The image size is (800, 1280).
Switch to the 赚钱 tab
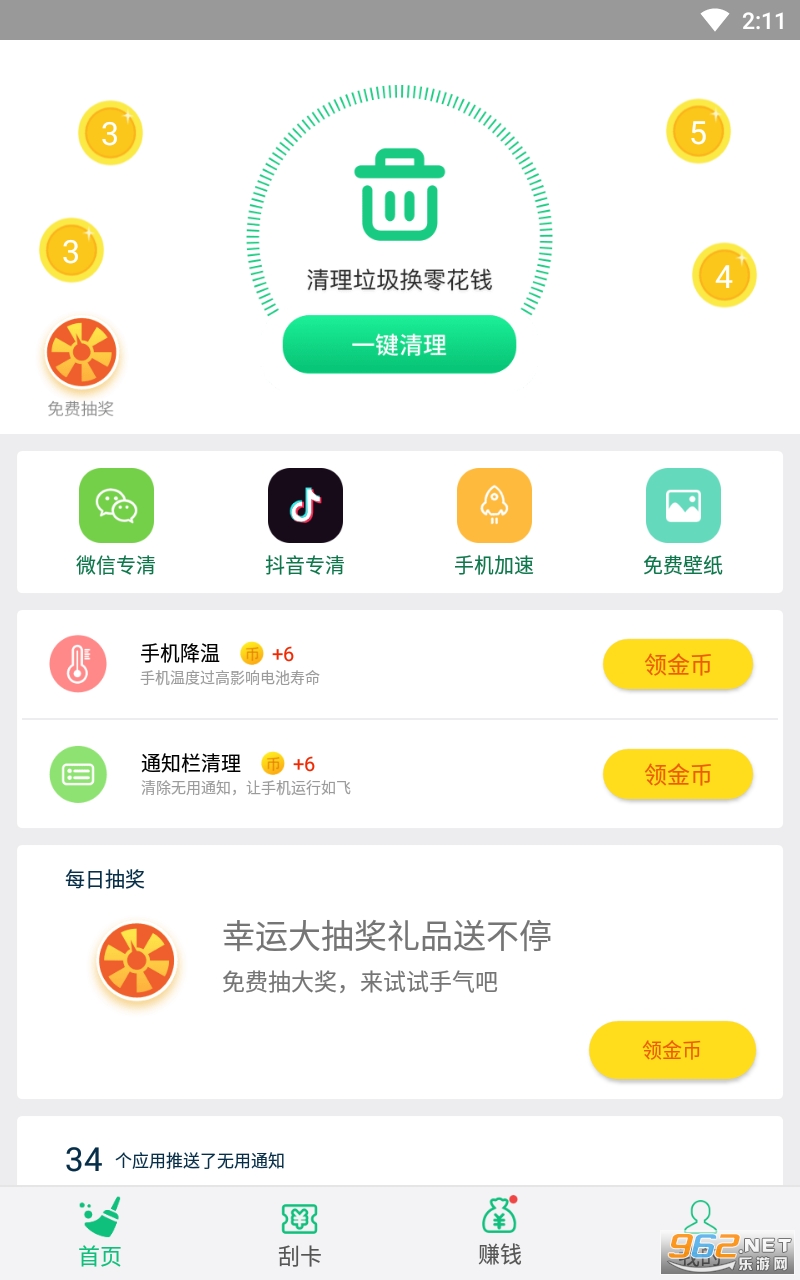coord(500,1233)
